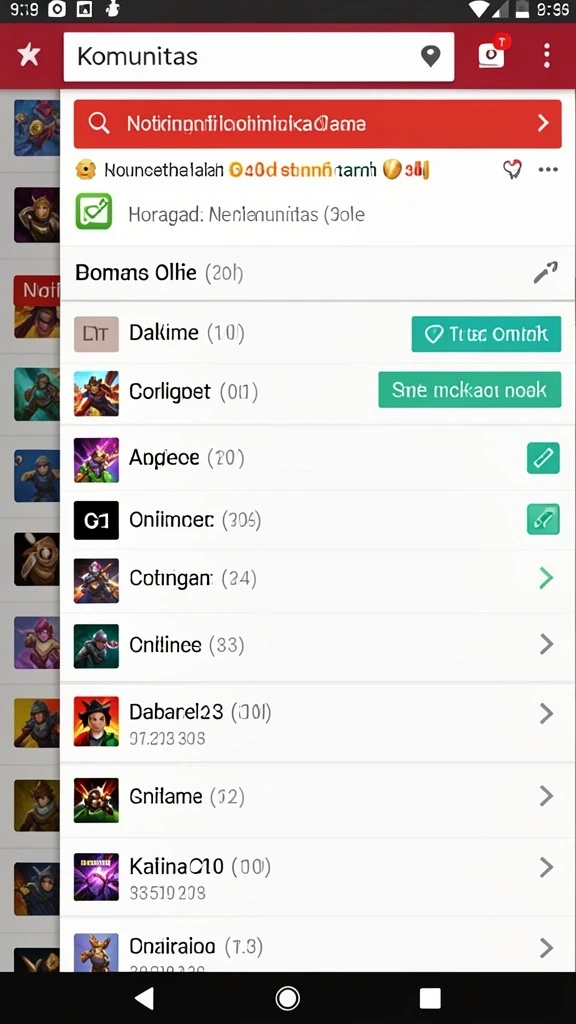Open the Cotingan row
Screen dimensions: 576x1024
pyautogui.click(x=317, y=578)
